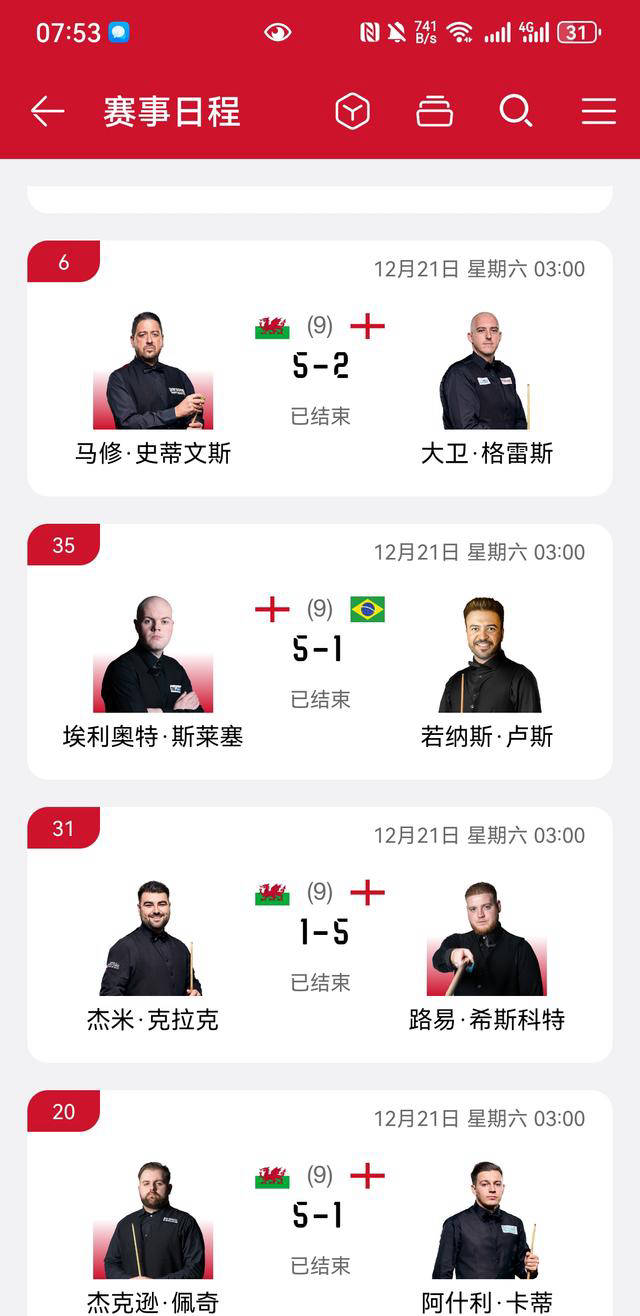Open the stacked cards icon in toolbar
The image size is (640, 1316).
434,111
